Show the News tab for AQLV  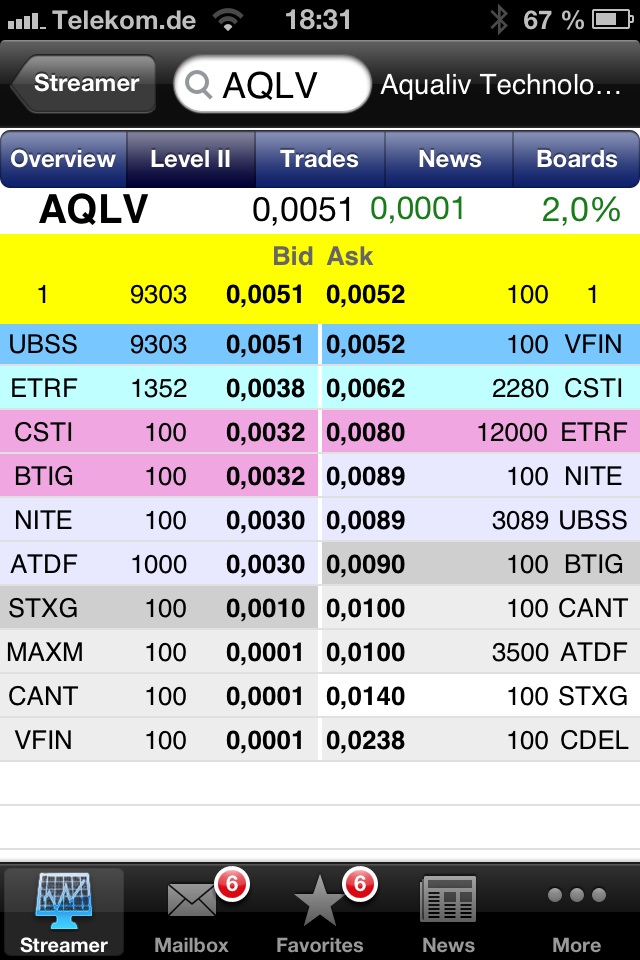449,159
